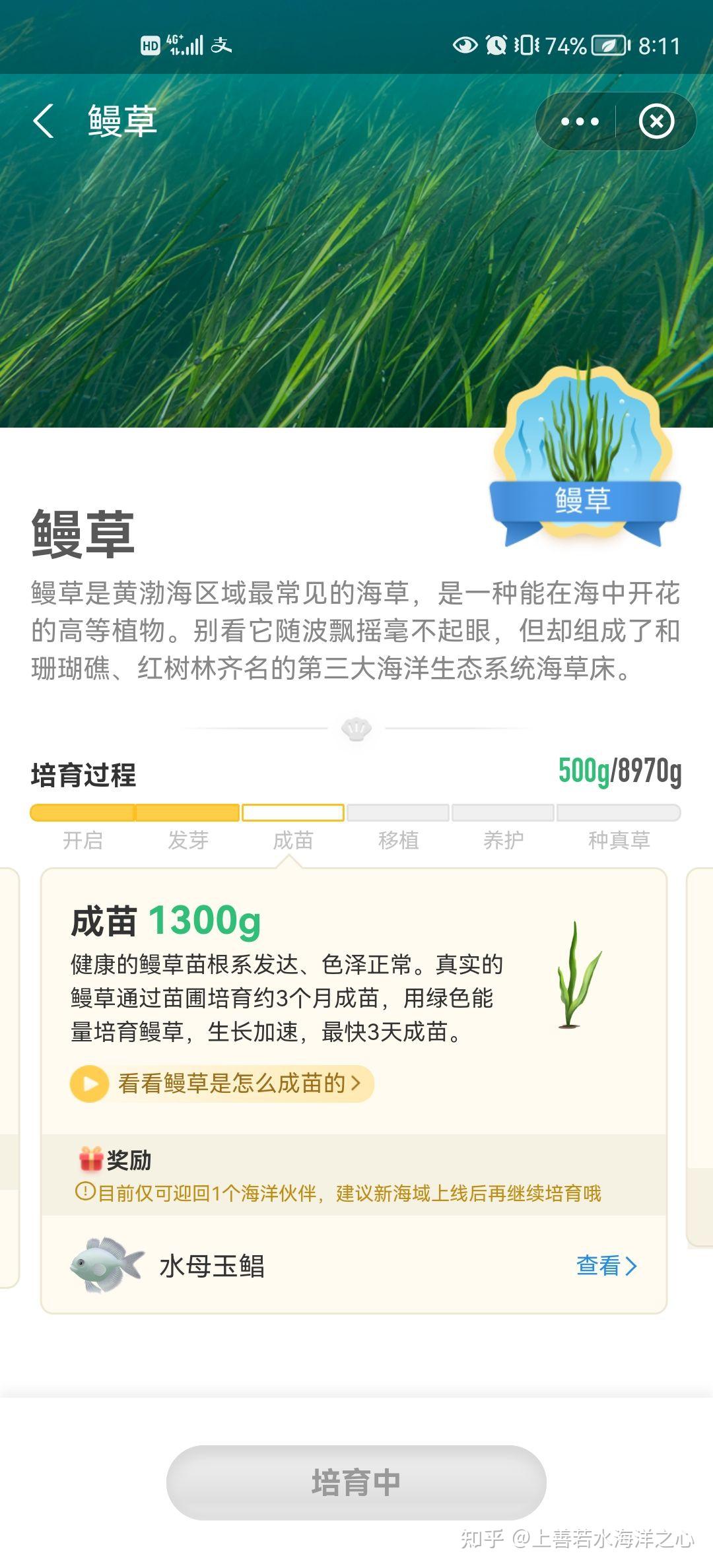Play 看看鳗草是怎么成苗的 video

(222, 1084)
